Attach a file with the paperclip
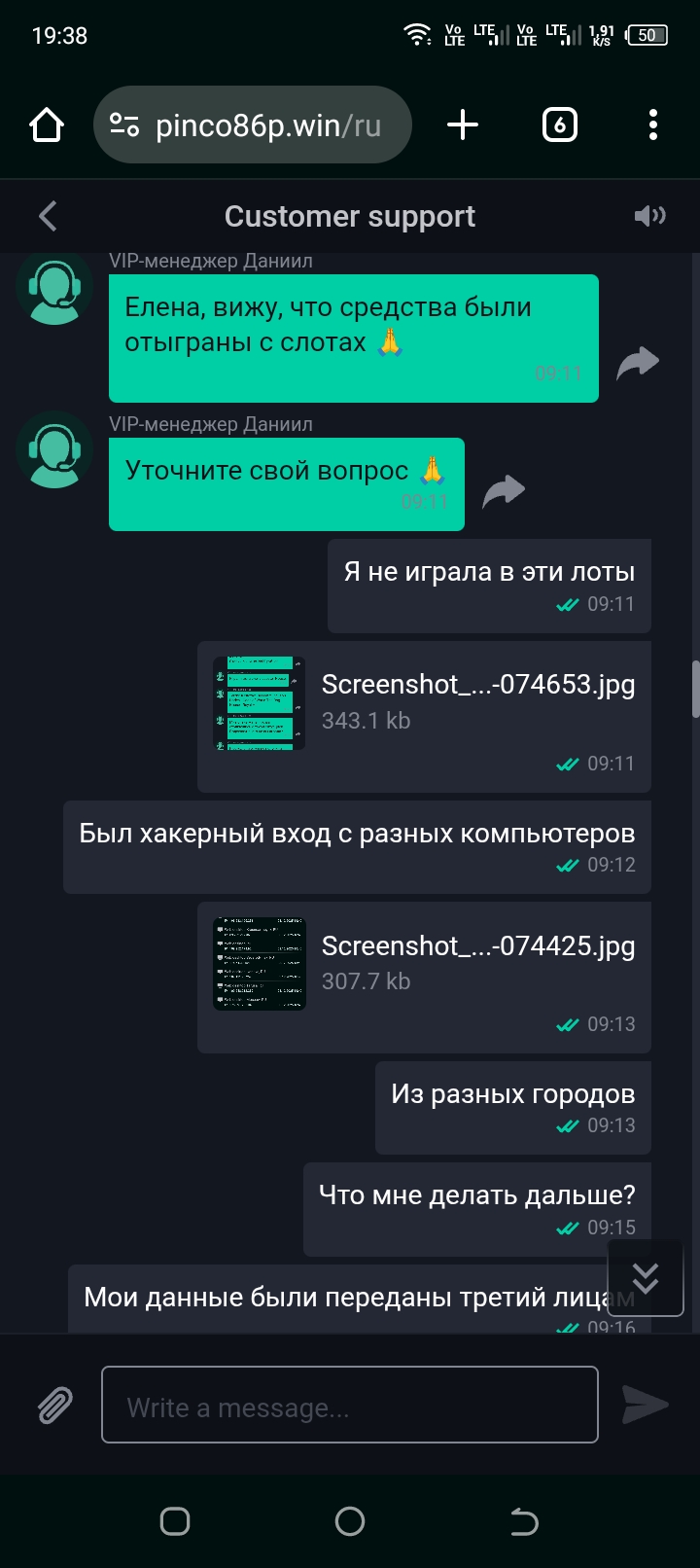The image size is (700, 1568). (55, 1406)
